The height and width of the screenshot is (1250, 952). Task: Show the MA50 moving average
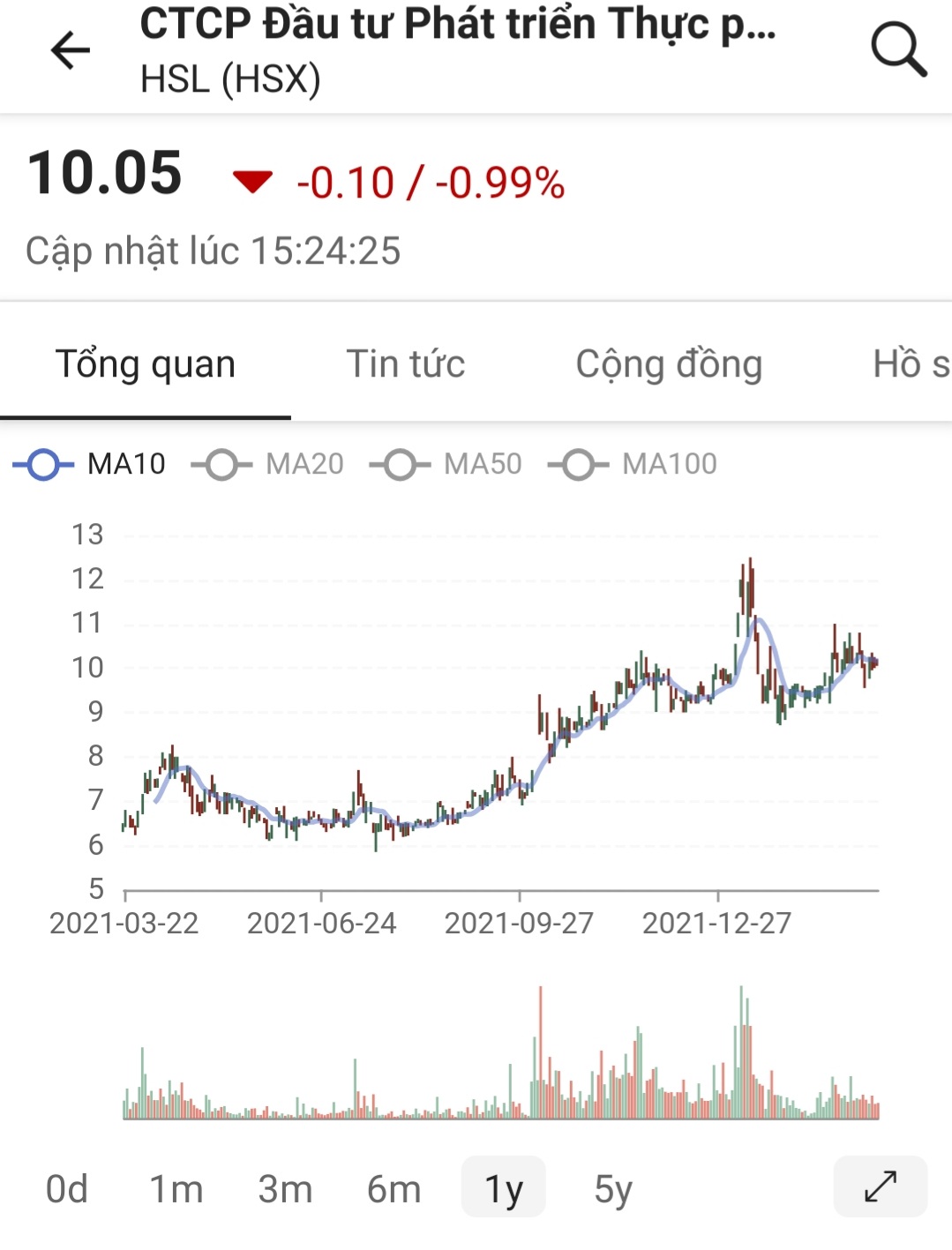point(446,464)
